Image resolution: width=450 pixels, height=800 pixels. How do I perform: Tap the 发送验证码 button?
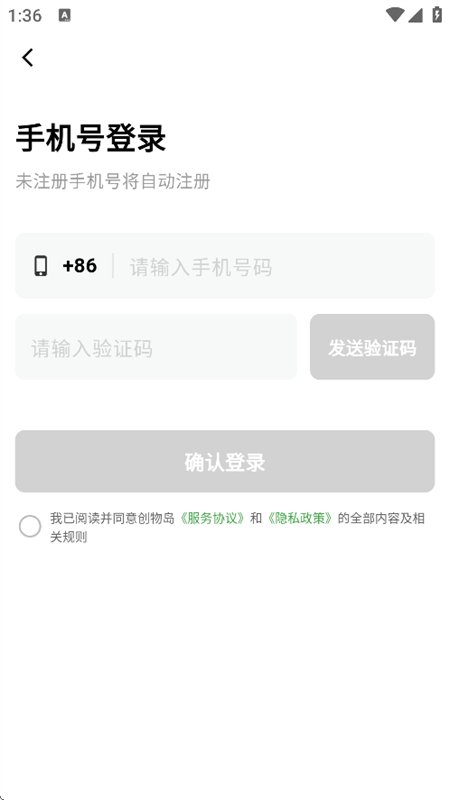point(372,347)
